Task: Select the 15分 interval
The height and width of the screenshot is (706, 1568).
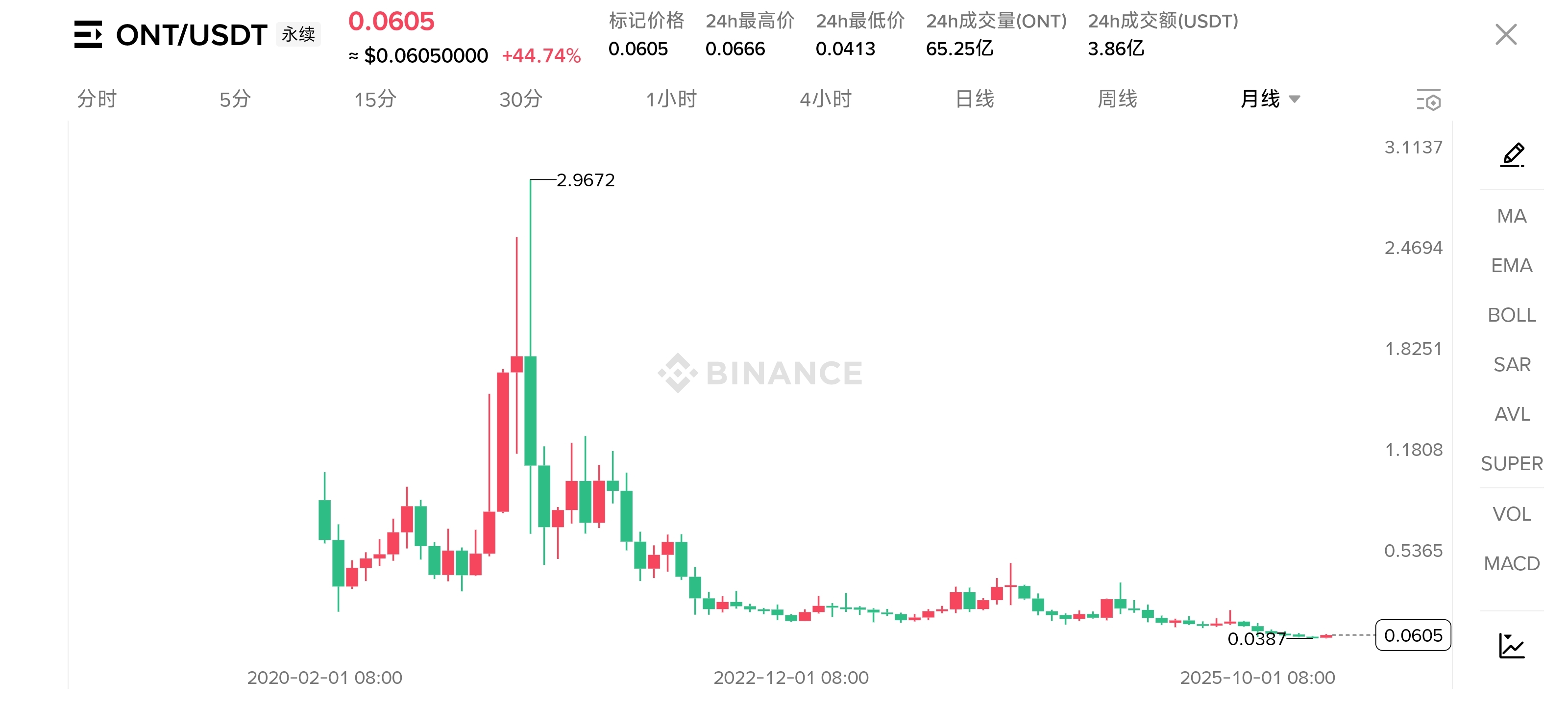Action: point(375,99)
